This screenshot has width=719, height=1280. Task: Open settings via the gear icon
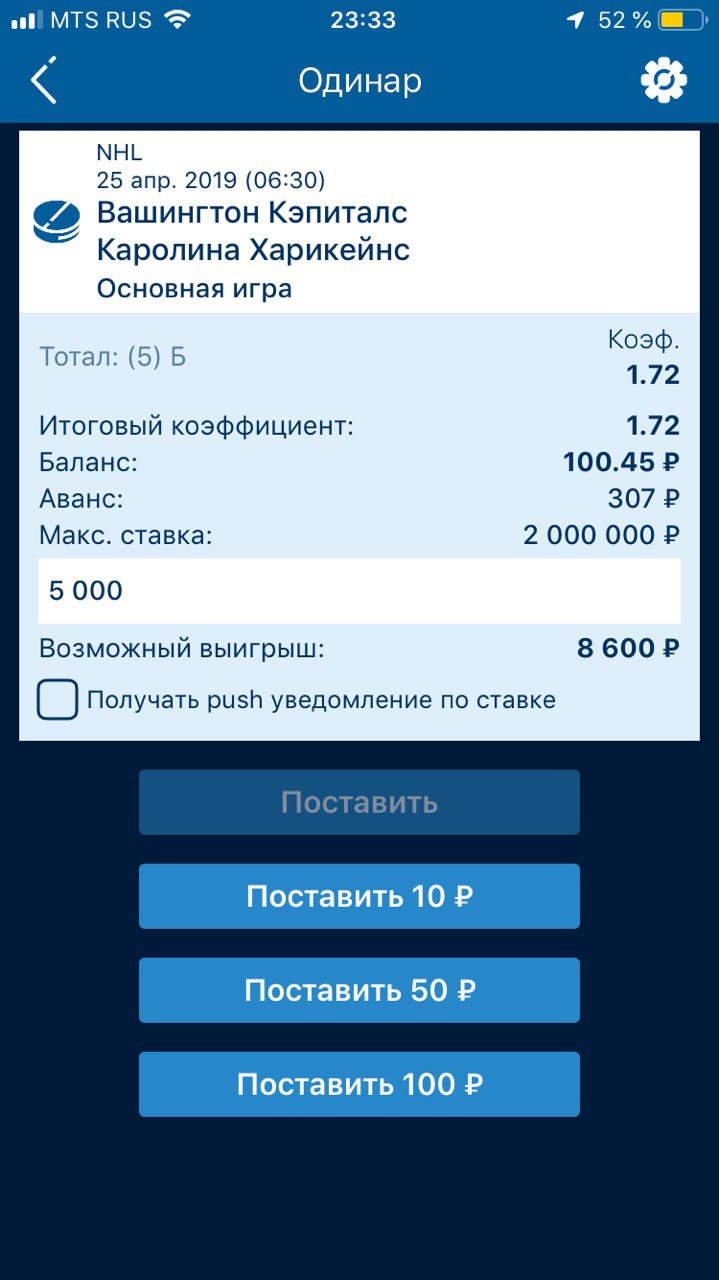[664, 80]
